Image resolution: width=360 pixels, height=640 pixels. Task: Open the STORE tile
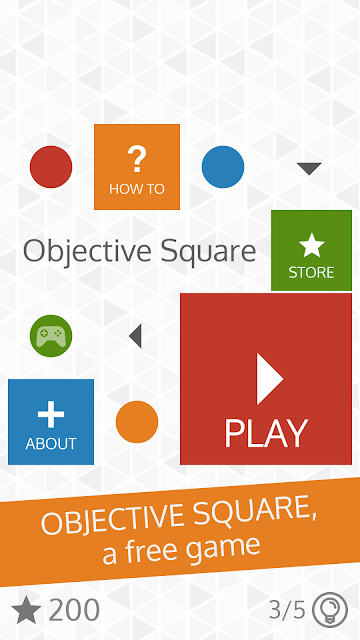311,250
